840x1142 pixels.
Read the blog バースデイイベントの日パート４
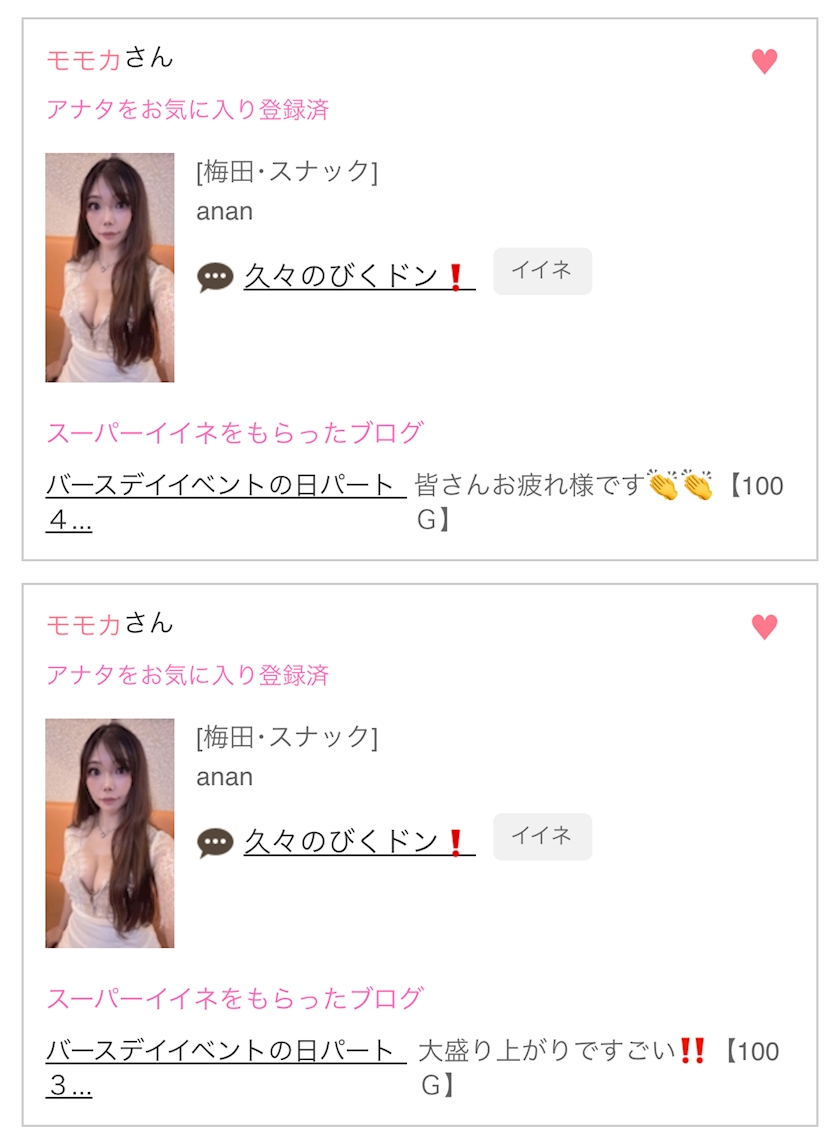point(225,487)
